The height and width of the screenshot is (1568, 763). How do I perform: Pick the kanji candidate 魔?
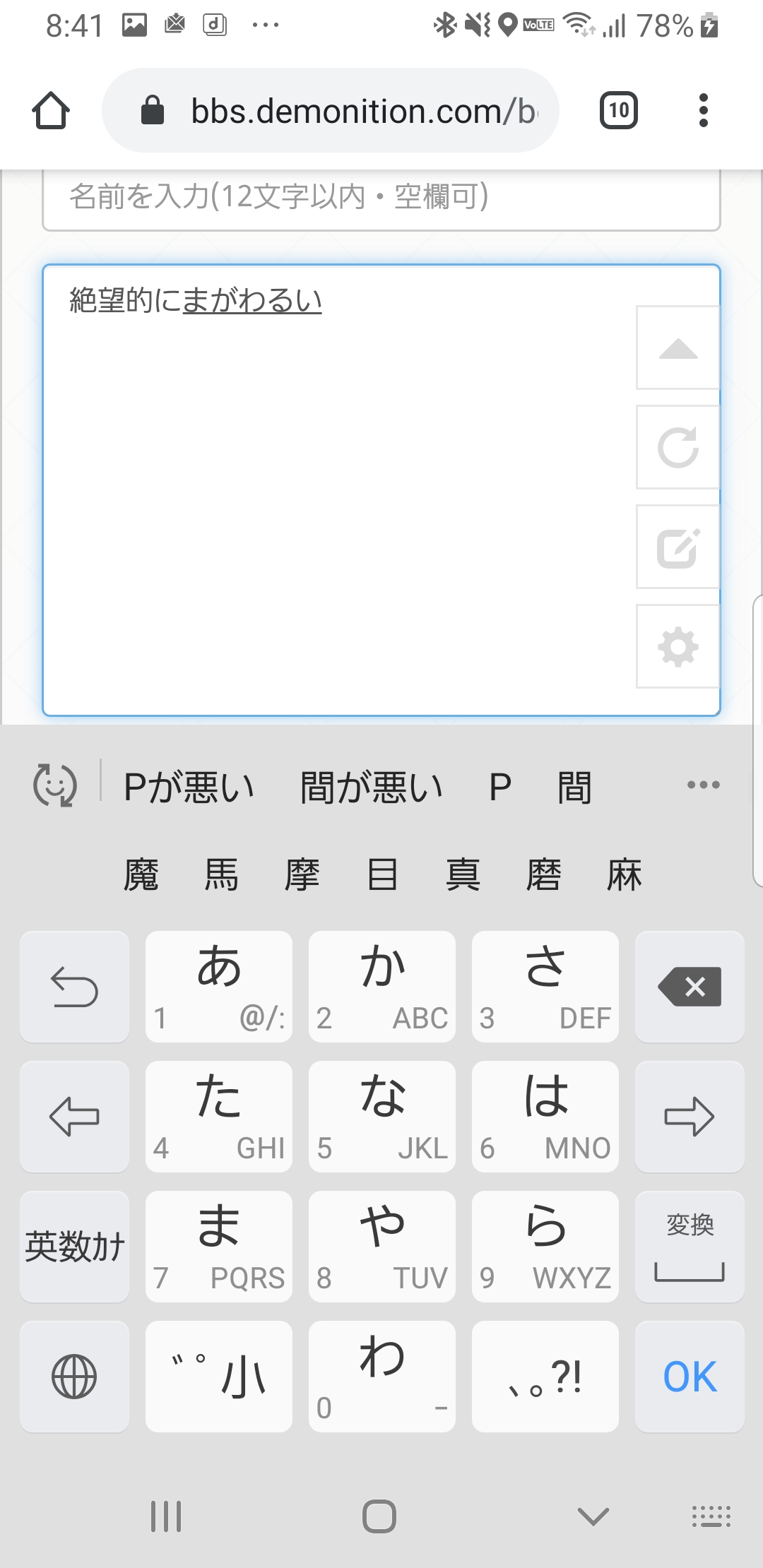coord(141,875)
